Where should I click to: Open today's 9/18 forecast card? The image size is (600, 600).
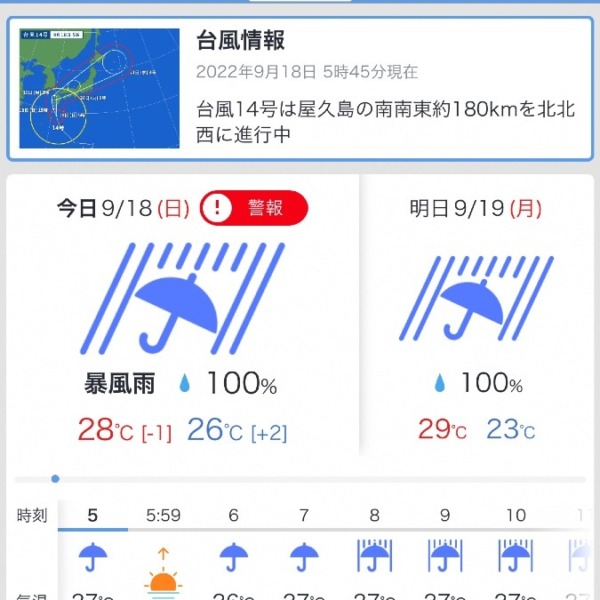183,320
